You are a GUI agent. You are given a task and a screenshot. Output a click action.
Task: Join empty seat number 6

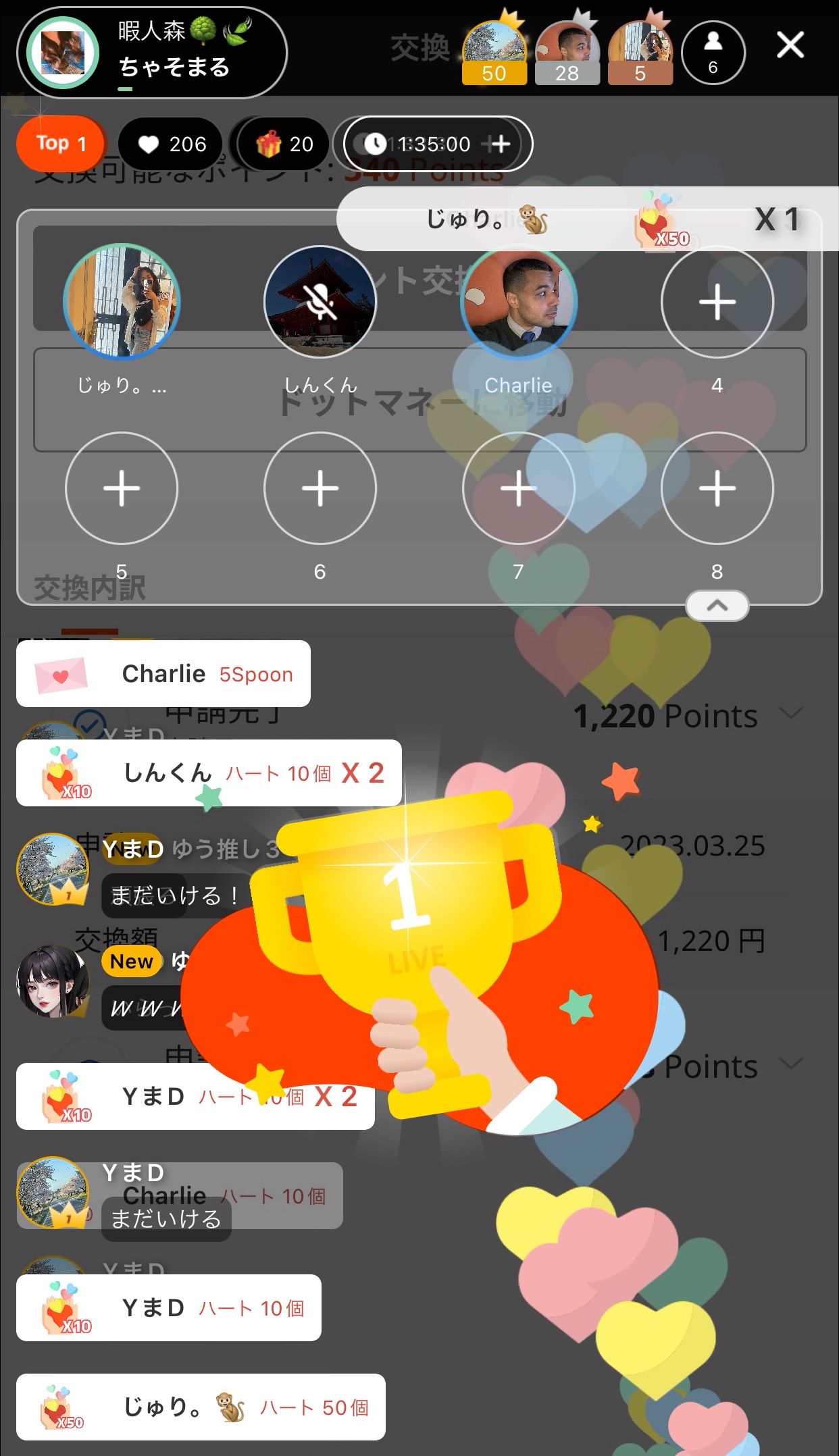point(320,488)
